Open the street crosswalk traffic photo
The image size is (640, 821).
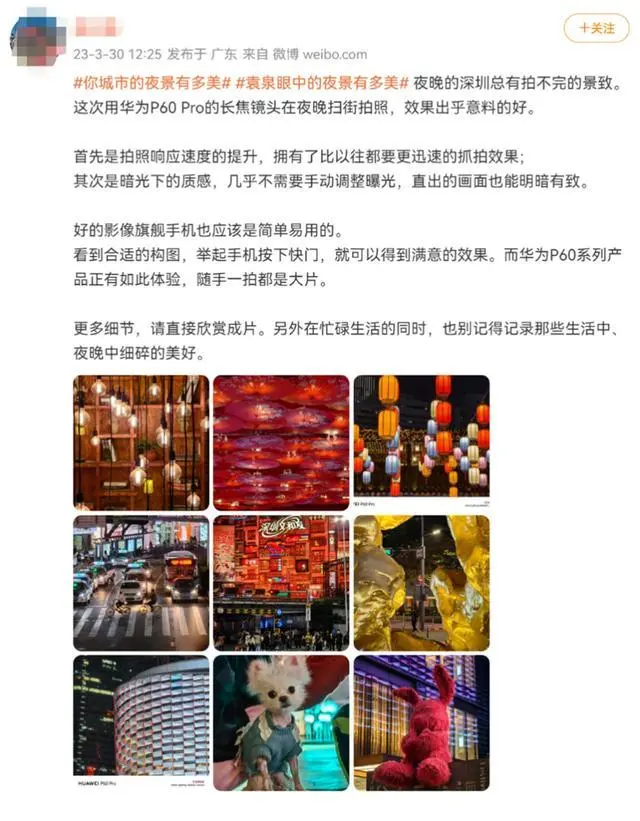point(140,582)
